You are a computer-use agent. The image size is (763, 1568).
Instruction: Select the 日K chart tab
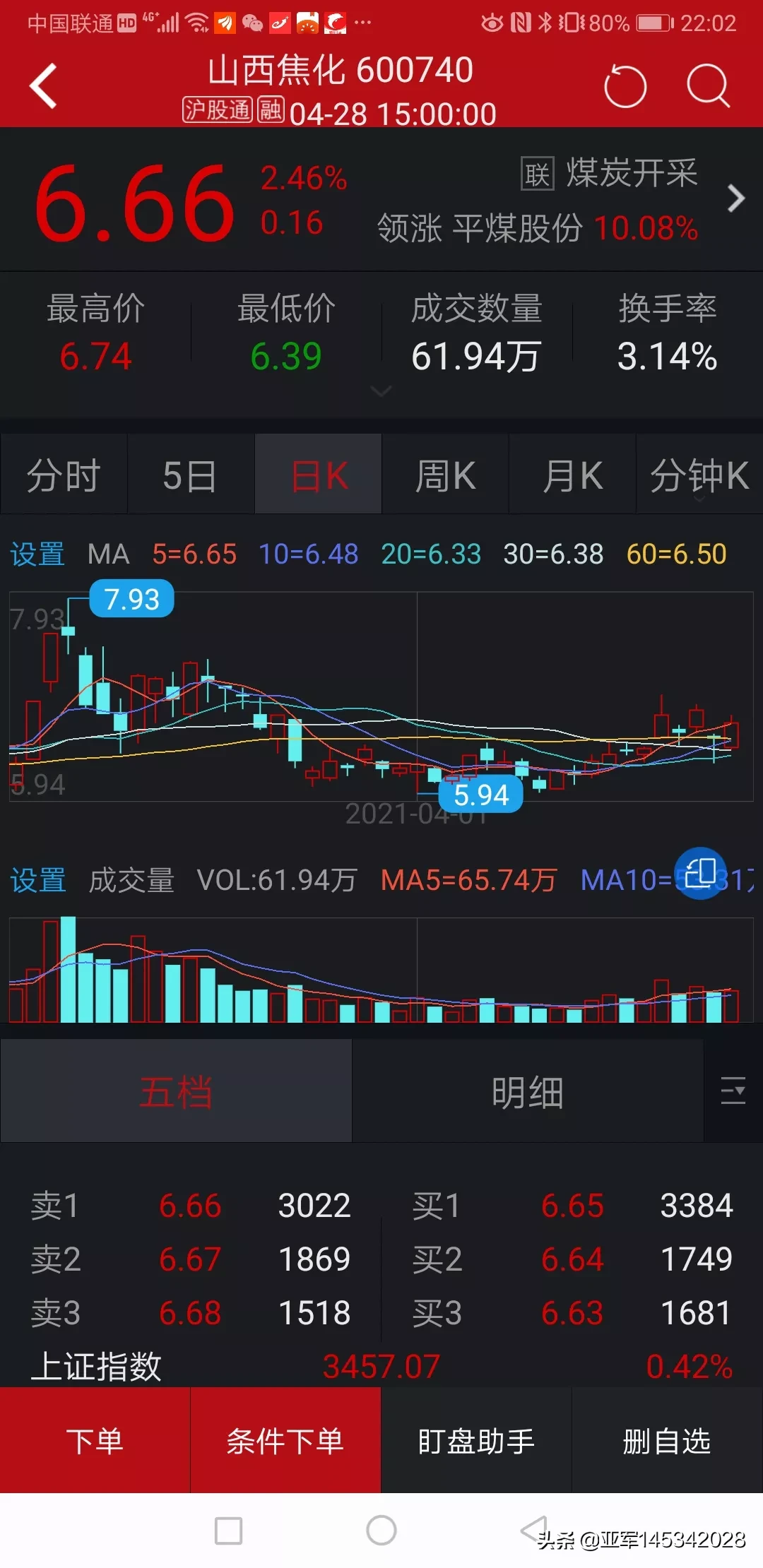[x=319, y=475]
